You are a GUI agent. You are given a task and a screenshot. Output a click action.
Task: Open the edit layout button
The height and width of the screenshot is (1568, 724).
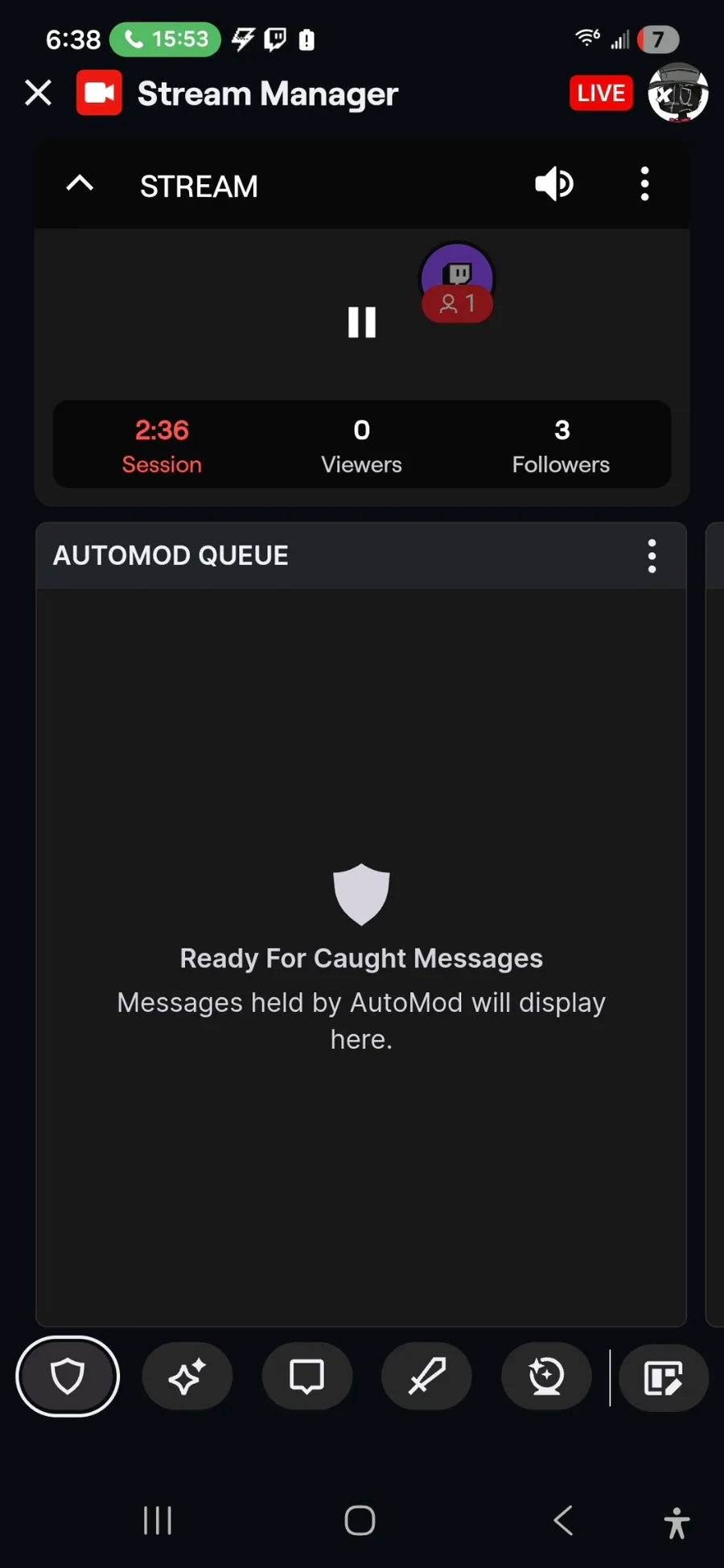tap(663, 1378)
